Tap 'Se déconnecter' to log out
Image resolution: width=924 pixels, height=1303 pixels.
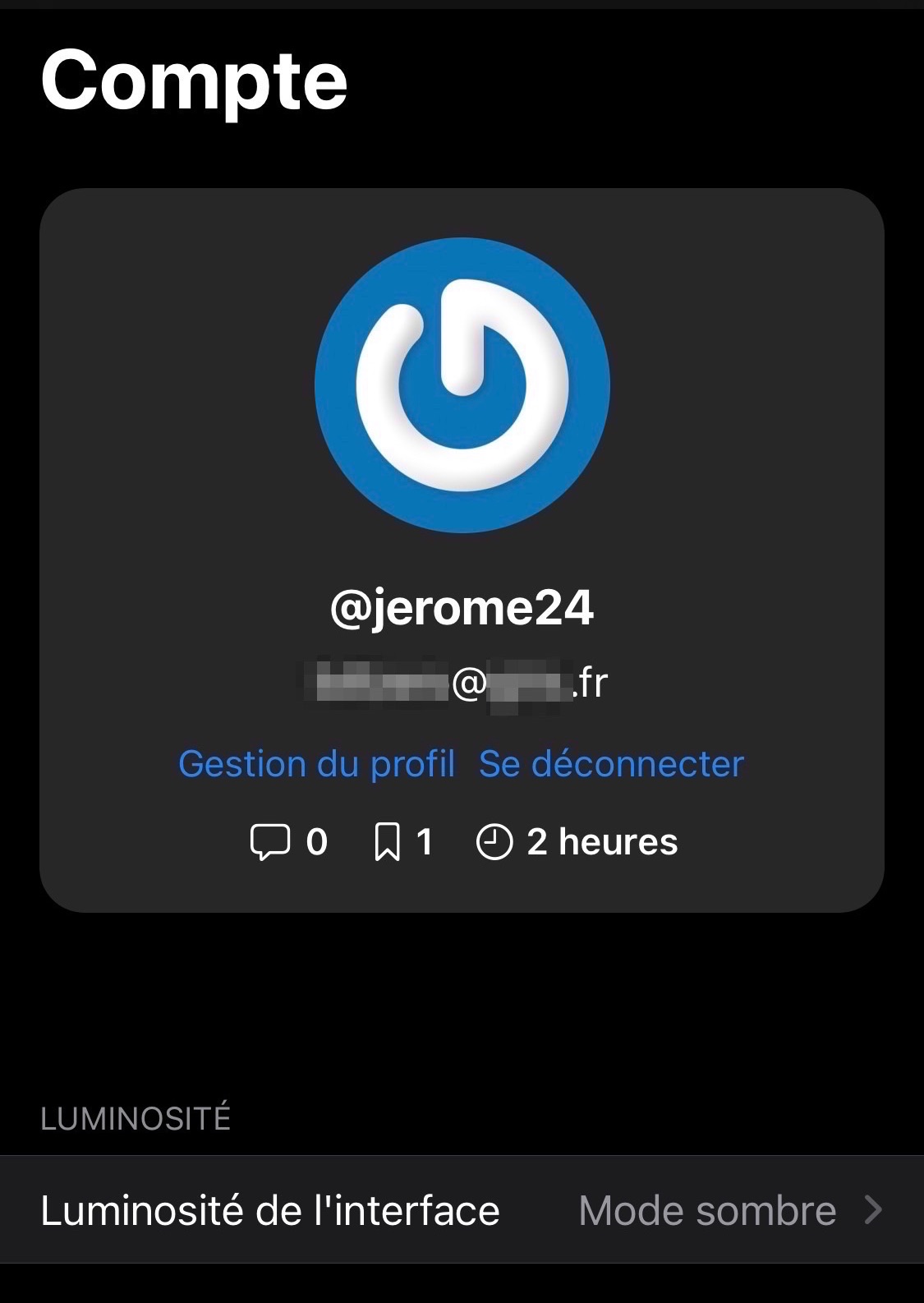(611, 763)
